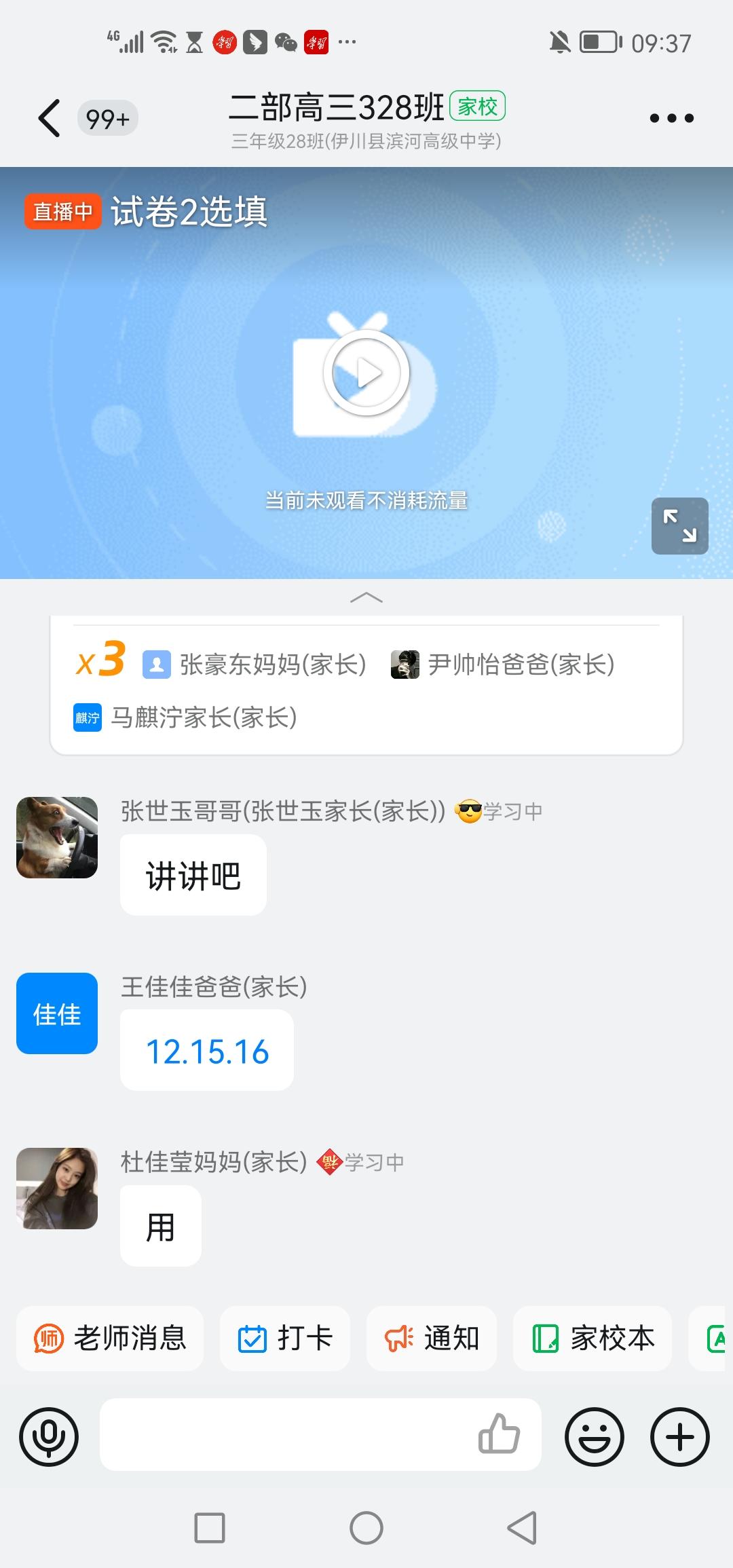The height and width of the screenshot is (1568, 733).
Task: Open 通知 notifications
Action: (431, 1338)
